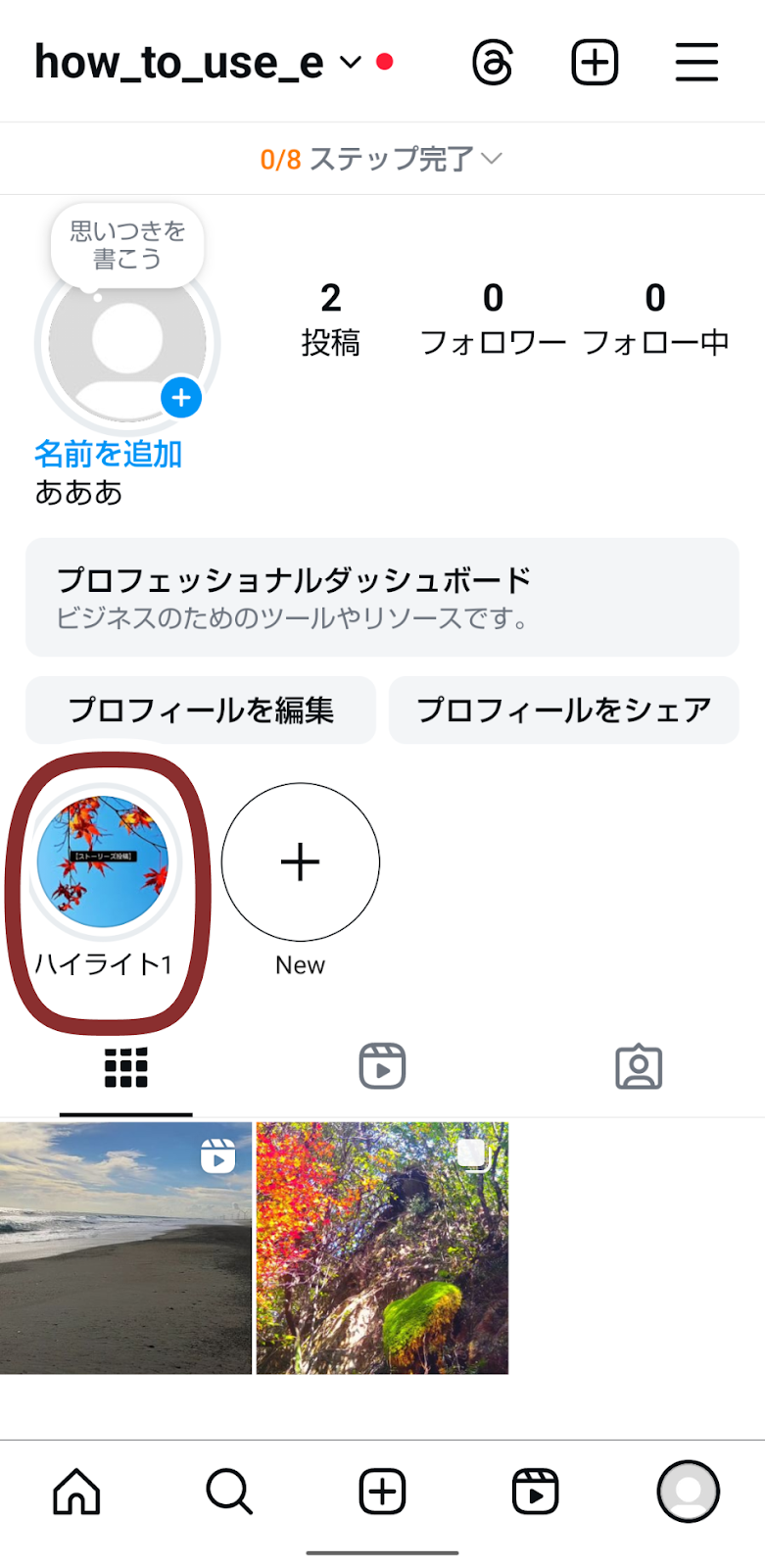
Task: Open the Reels tab in bottom bar
Action: tap(536, 1493)
